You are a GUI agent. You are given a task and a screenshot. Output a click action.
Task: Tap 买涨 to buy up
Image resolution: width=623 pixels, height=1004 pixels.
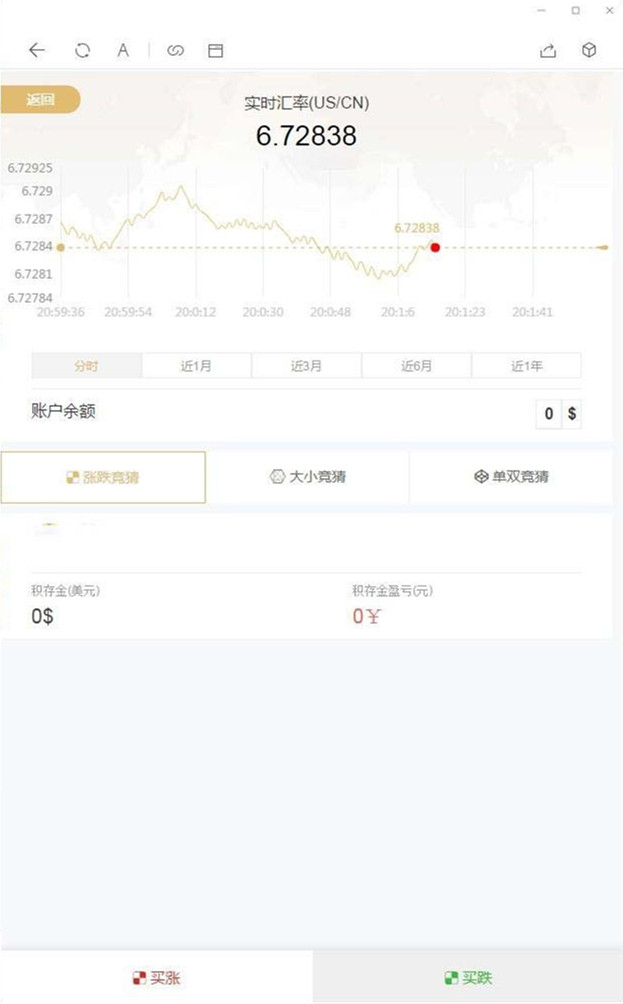(x=156, y=977)
